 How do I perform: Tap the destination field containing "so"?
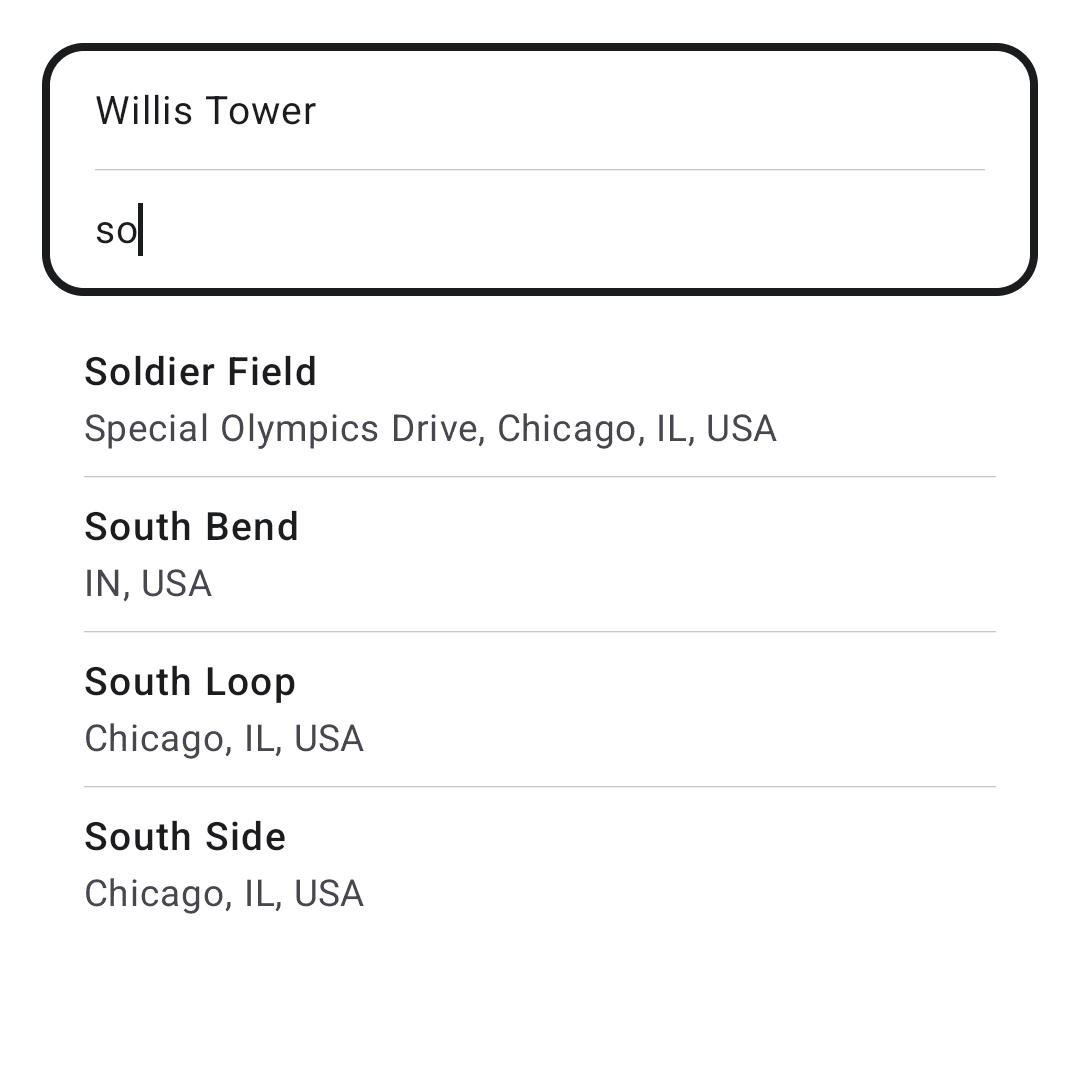(539, 229)
